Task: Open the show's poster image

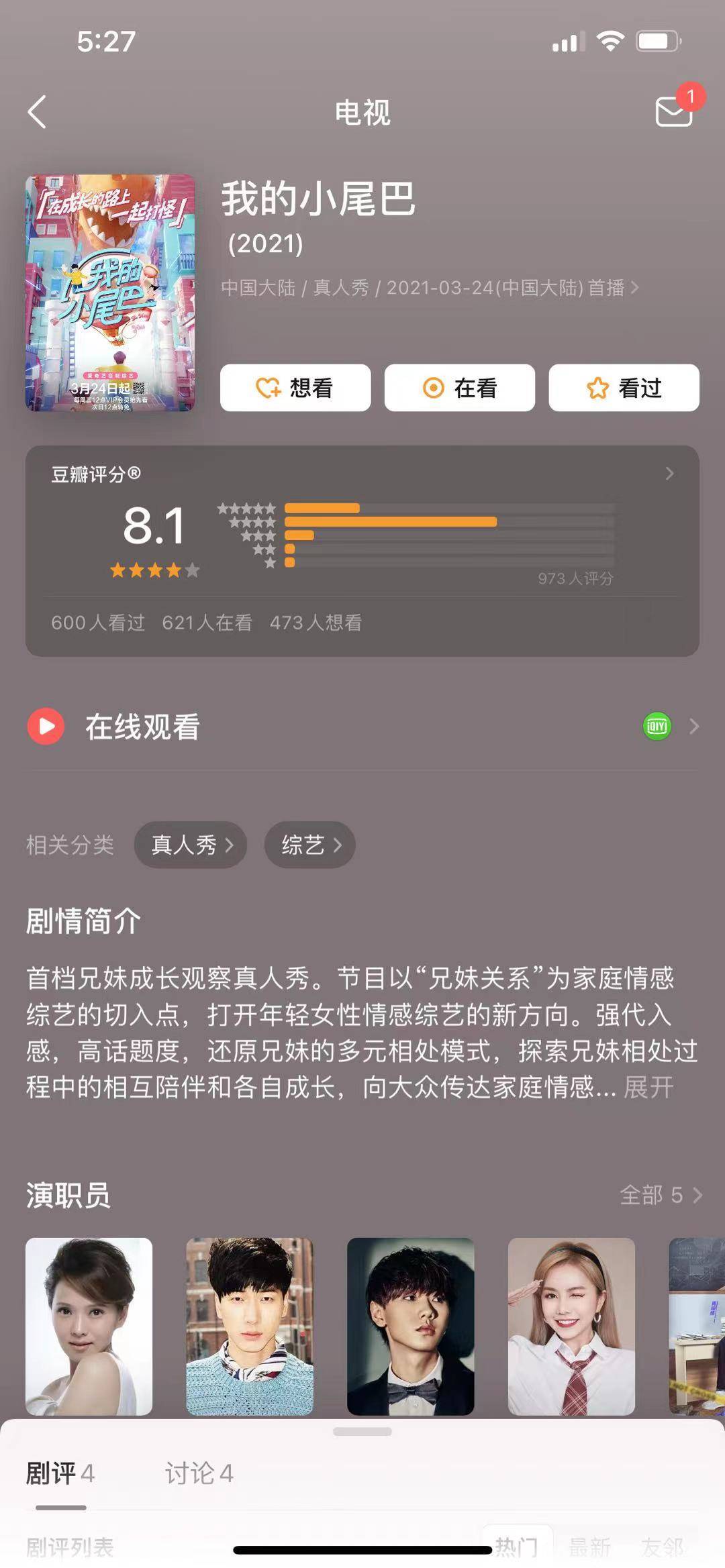Action: click(110, 293)
